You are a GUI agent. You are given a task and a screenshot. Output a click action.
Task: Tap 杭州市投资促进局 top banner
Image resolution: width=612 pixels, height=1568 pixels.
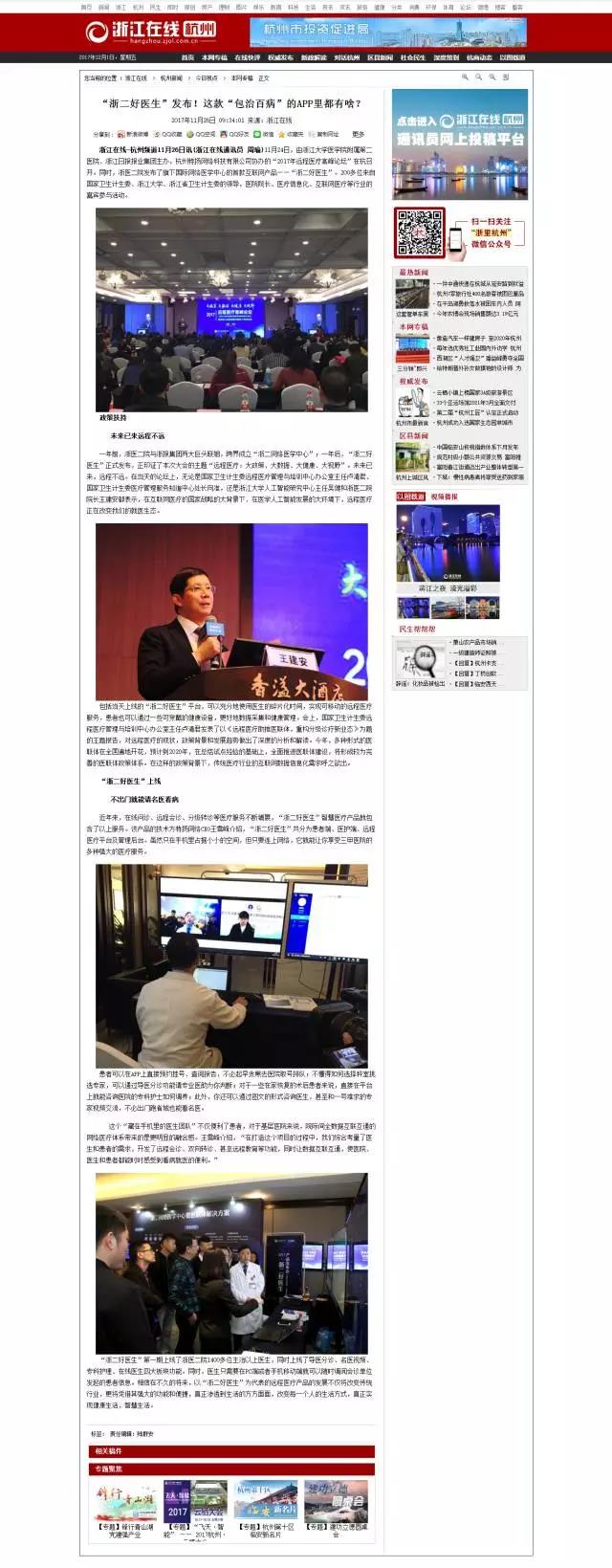click(x=387, y=32)
